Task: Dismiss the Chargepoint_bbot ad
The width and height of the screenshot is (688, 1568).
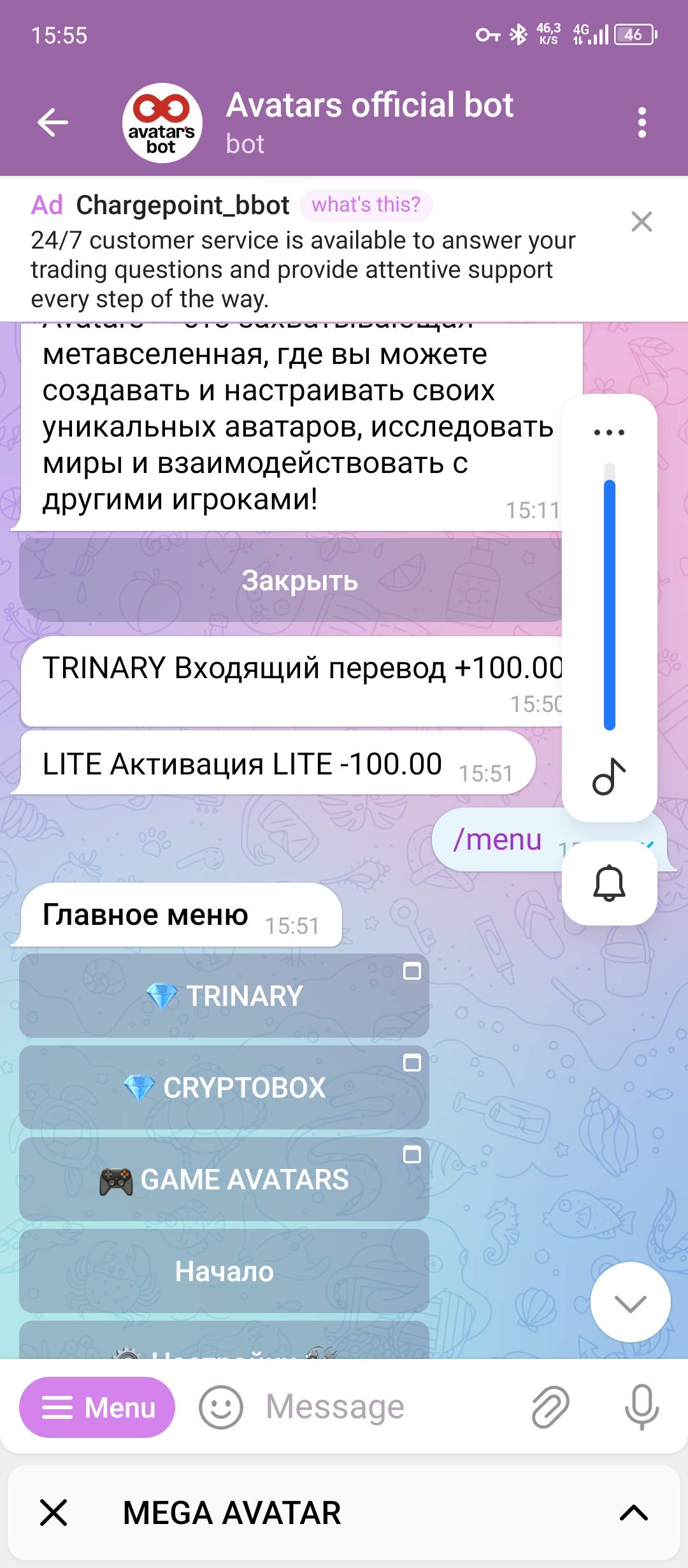Action: pyautogui.click(x=641, y=222)
